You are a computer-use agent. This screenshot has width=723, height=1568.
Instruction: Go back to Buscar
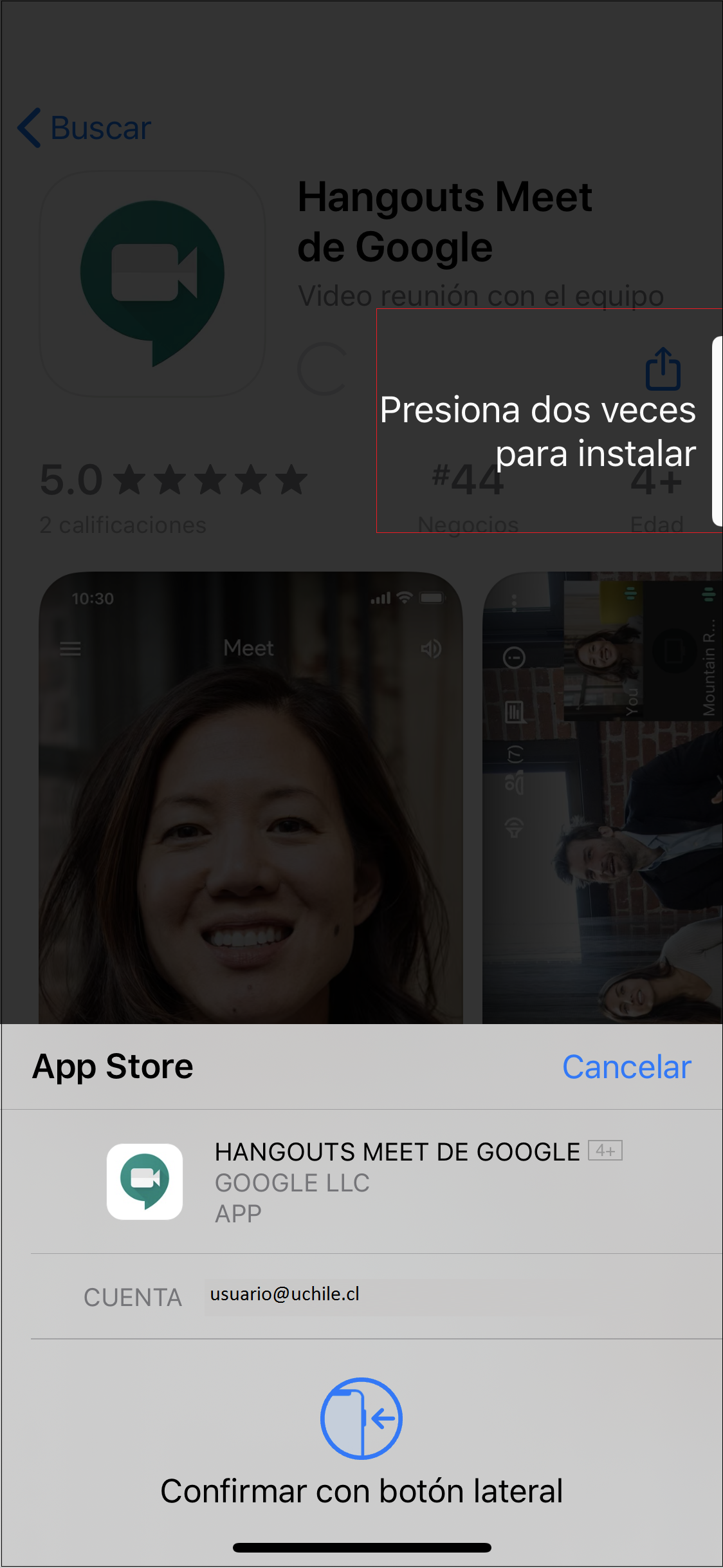click(85, 127)
